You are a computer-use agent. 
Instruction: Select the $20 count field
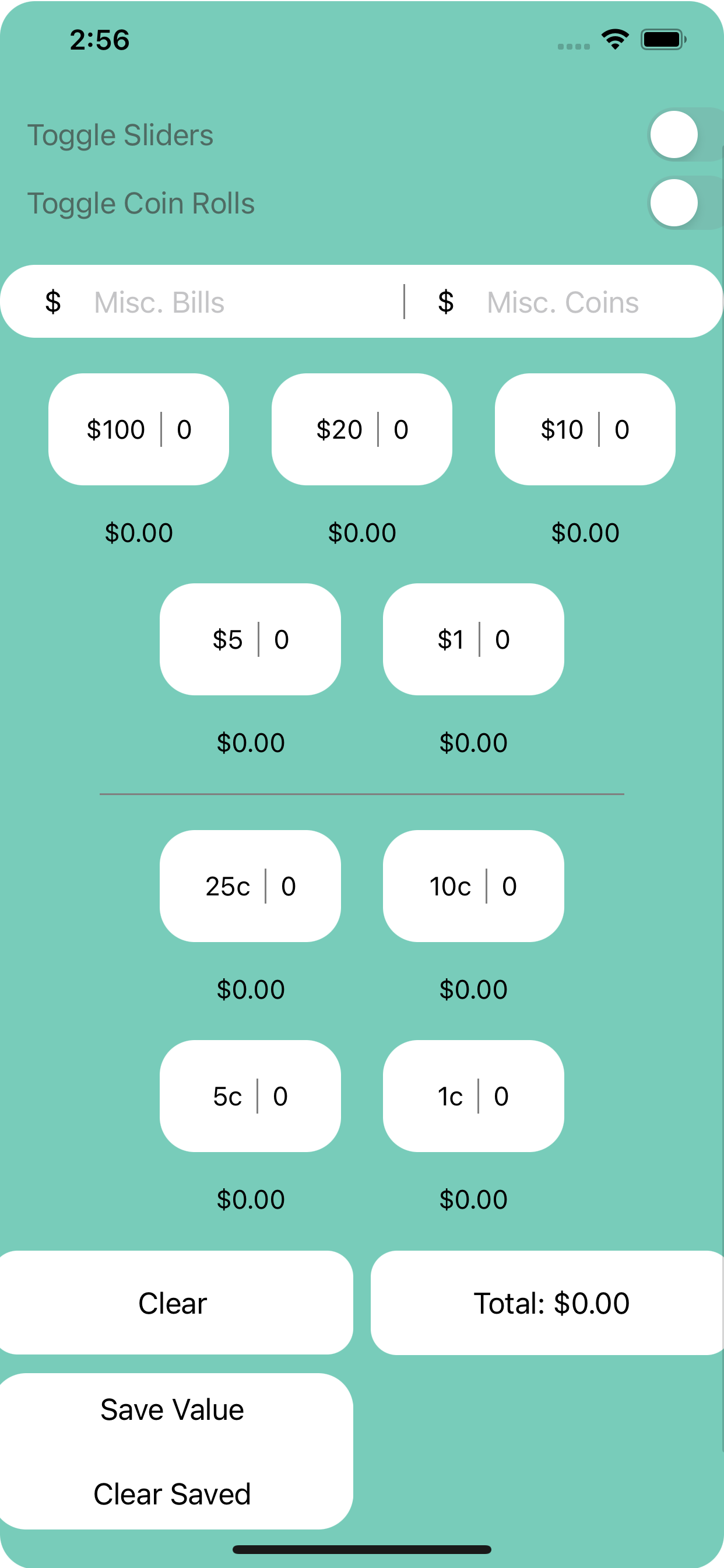pos(402,429)
